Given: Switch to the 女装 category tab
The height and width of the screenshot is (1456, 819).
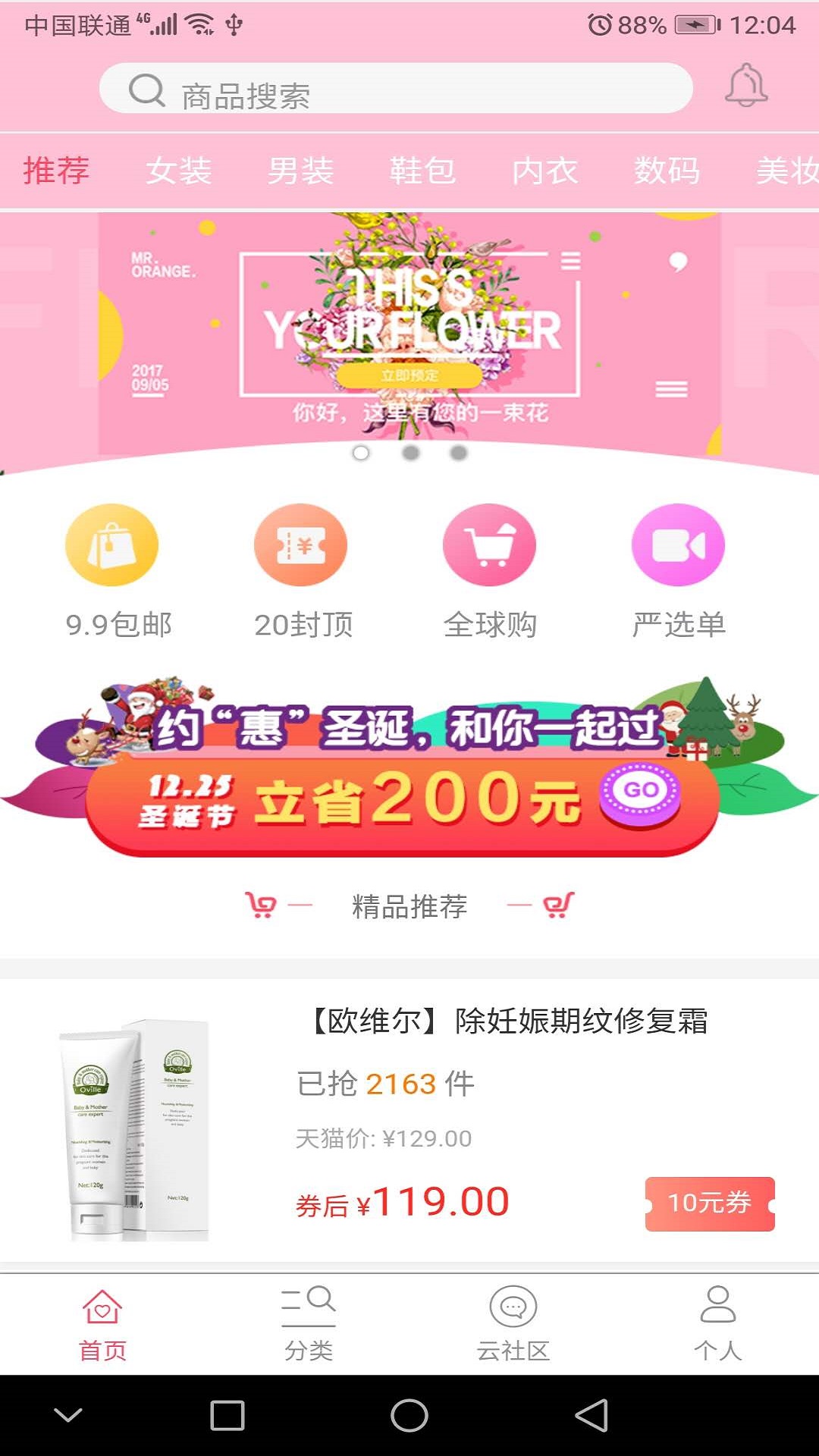Looking at the screenshot, I should tap(178, 171).
